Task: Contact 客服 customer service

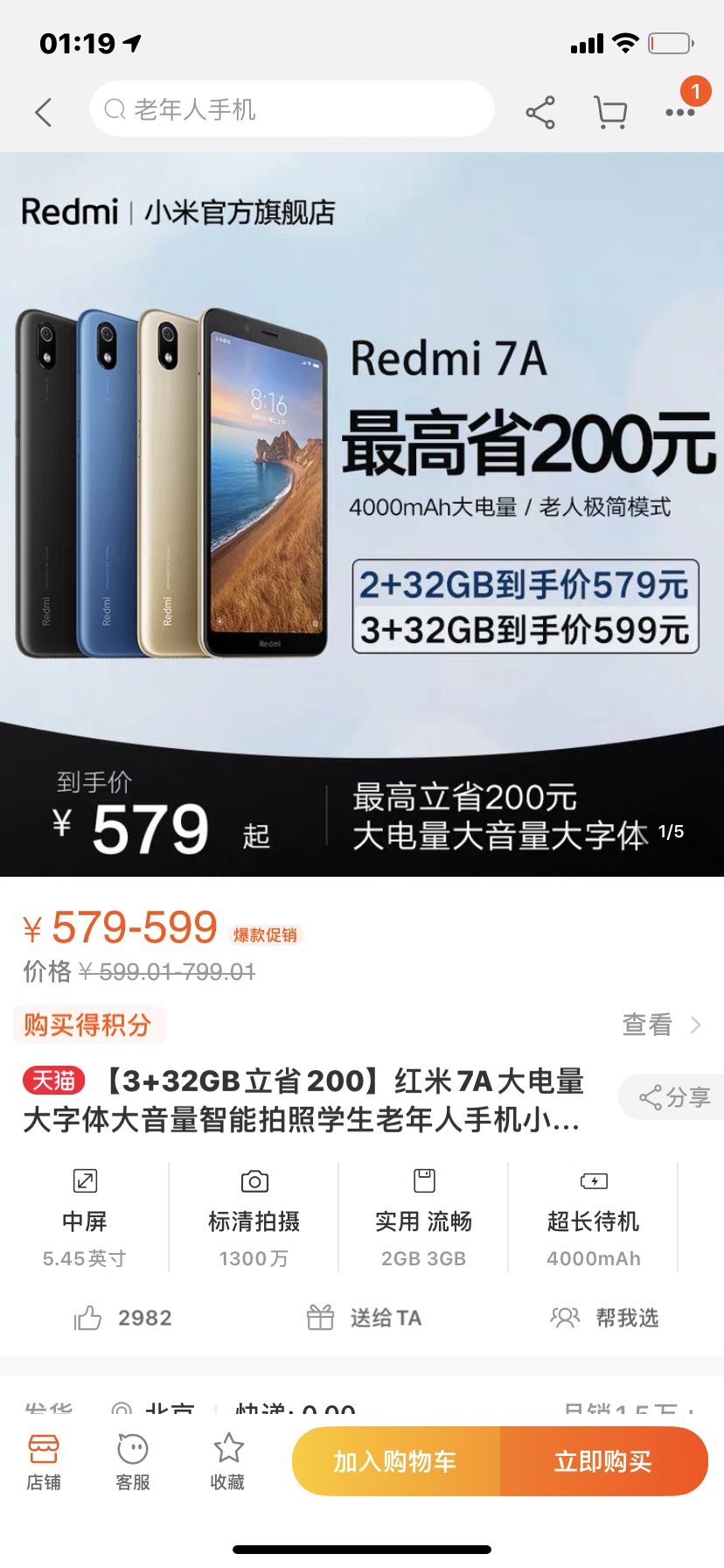Action: 133,1461
